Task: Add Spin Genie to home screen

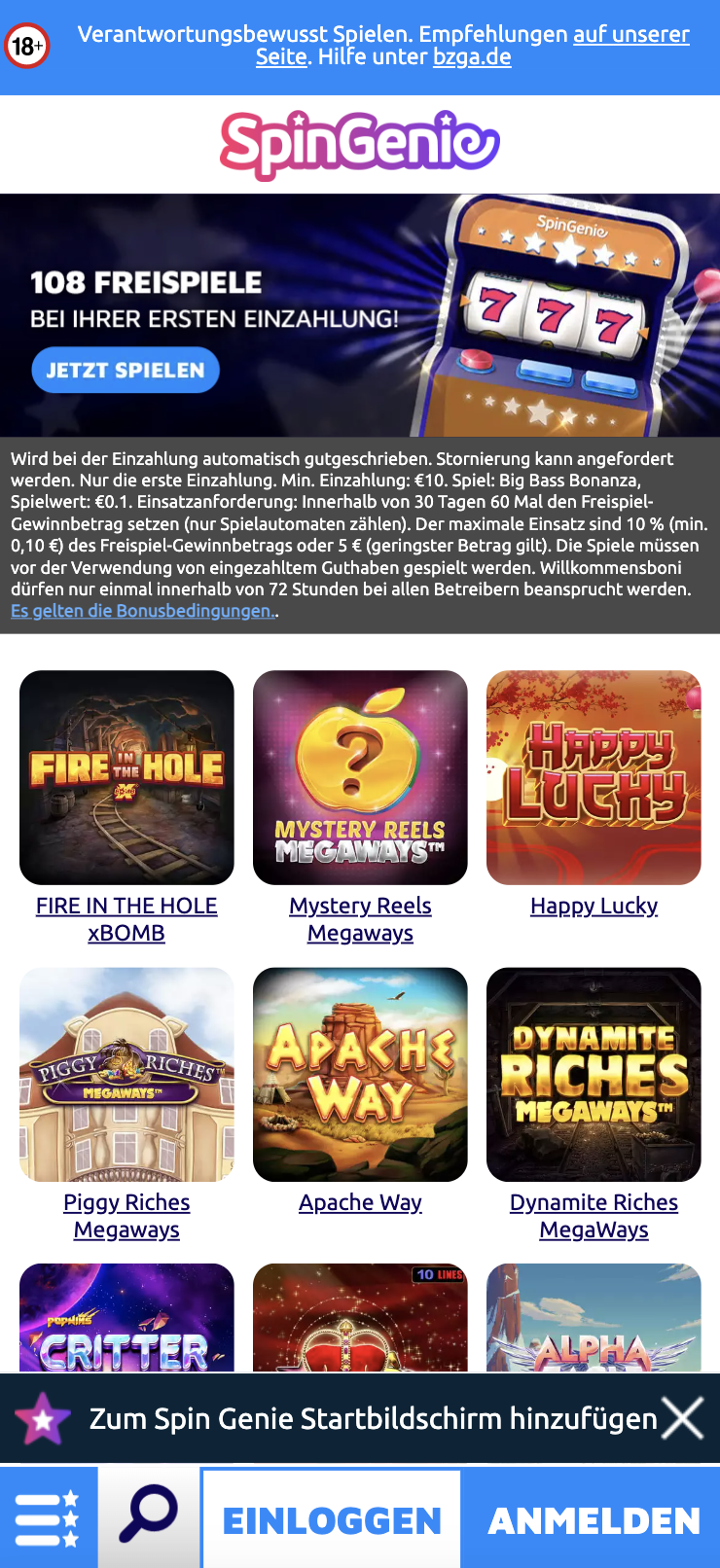Action: [x=373, y=1418]
